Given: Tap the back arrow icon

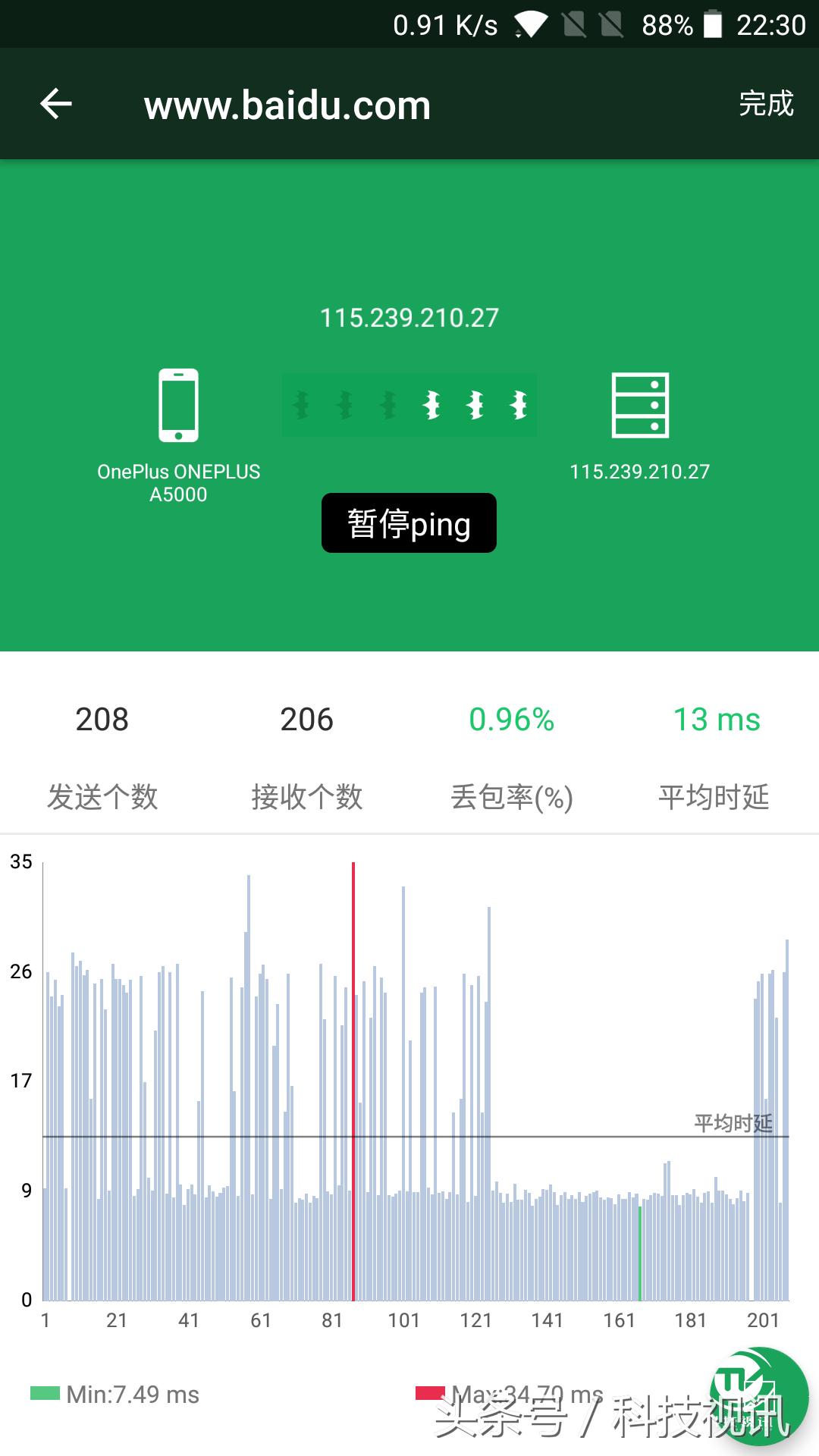Looking at the screenshot, I should tap(57, 102).
